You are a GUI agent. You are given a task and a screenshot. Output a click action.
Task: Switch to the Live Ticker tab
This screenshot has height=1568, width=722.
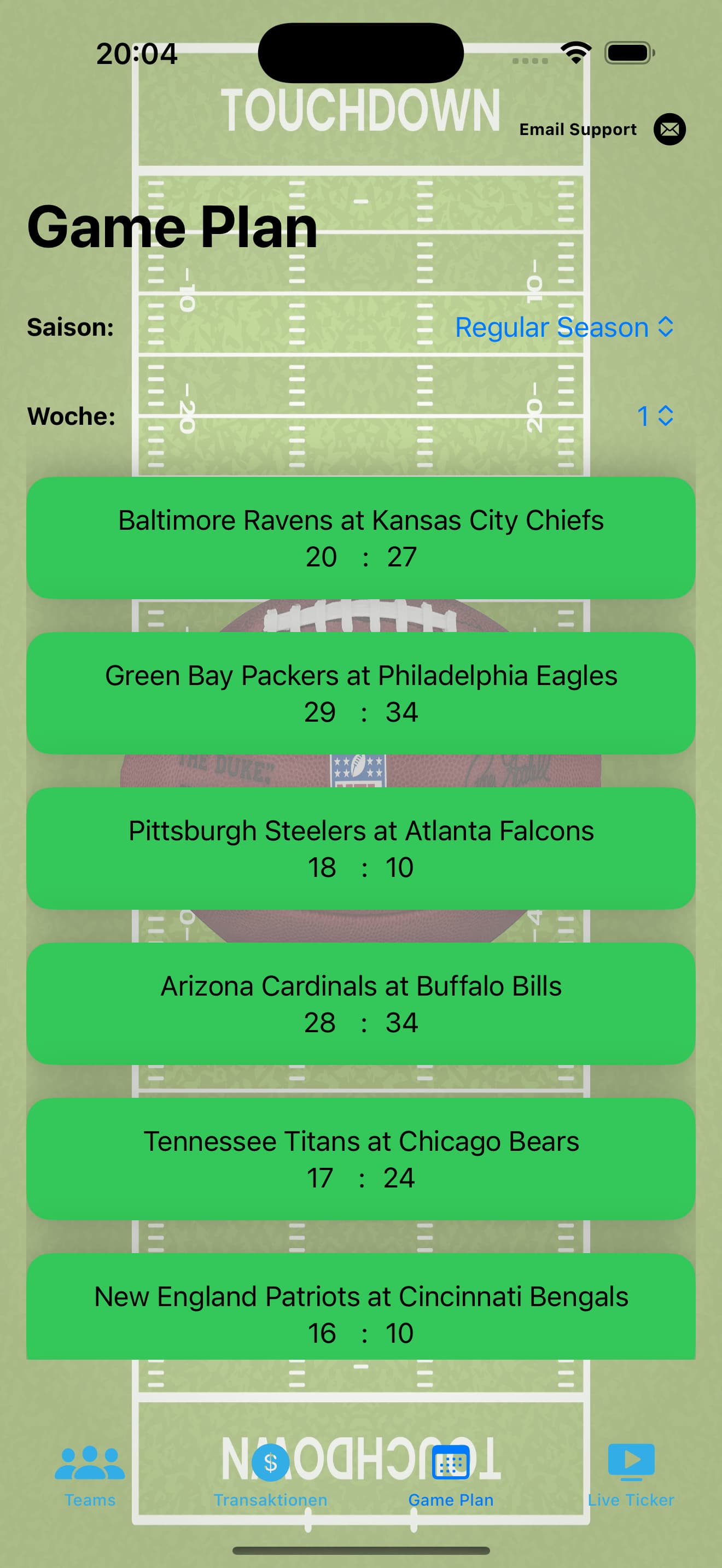631,1476
